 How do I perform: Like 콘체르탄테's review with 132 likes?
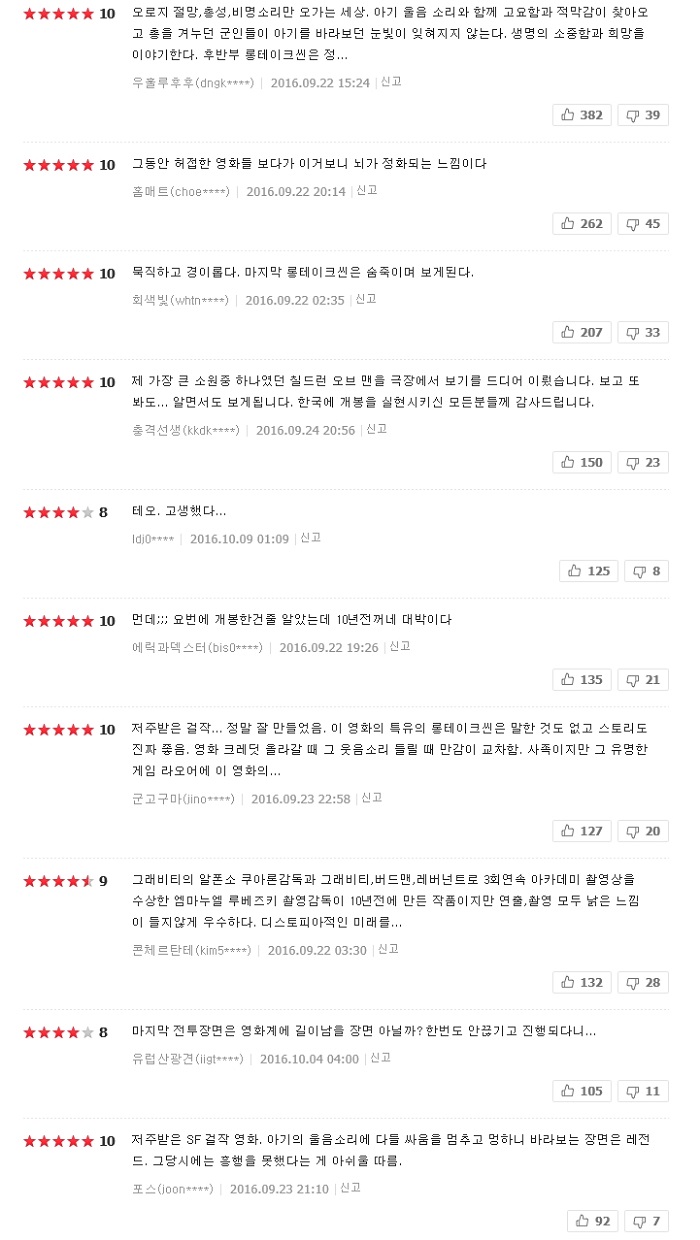[x=581, y=983]
